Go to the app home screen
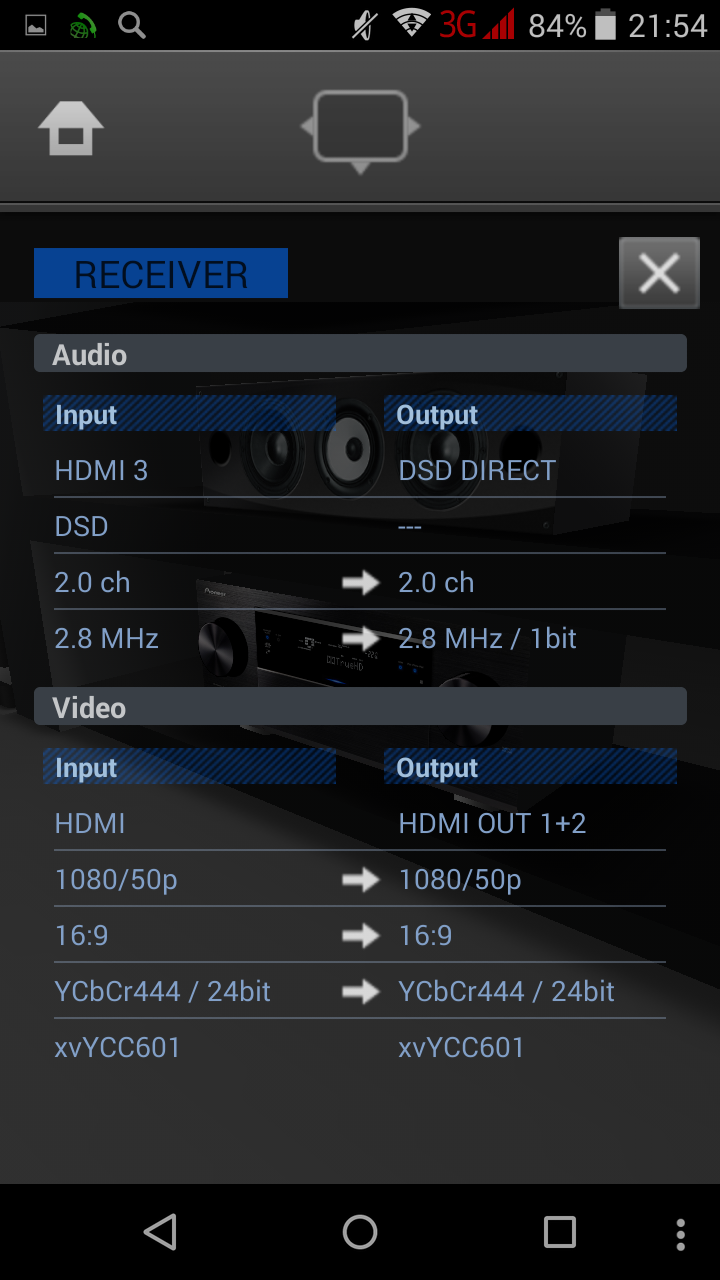 pos(71,128)
